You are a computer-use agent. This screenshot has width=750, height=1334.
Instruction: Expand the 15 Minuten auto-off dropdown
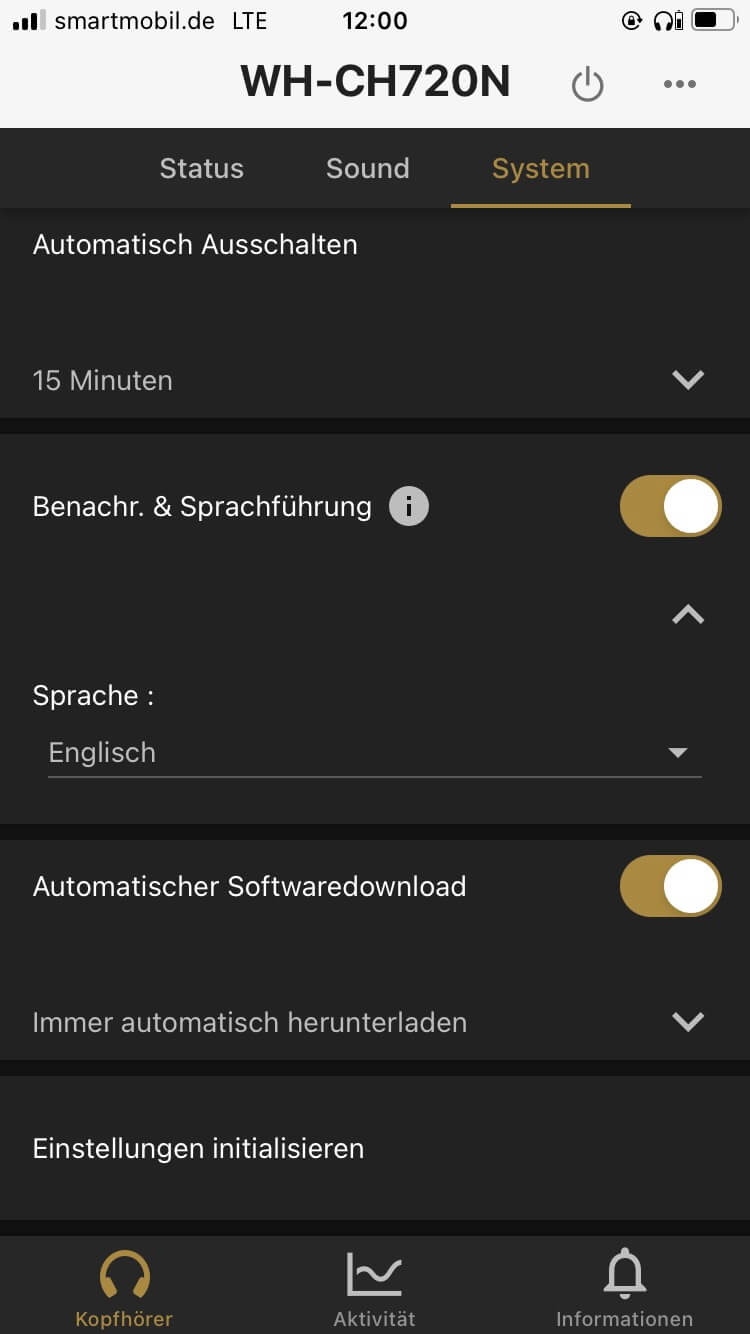(x=688, y=380)
